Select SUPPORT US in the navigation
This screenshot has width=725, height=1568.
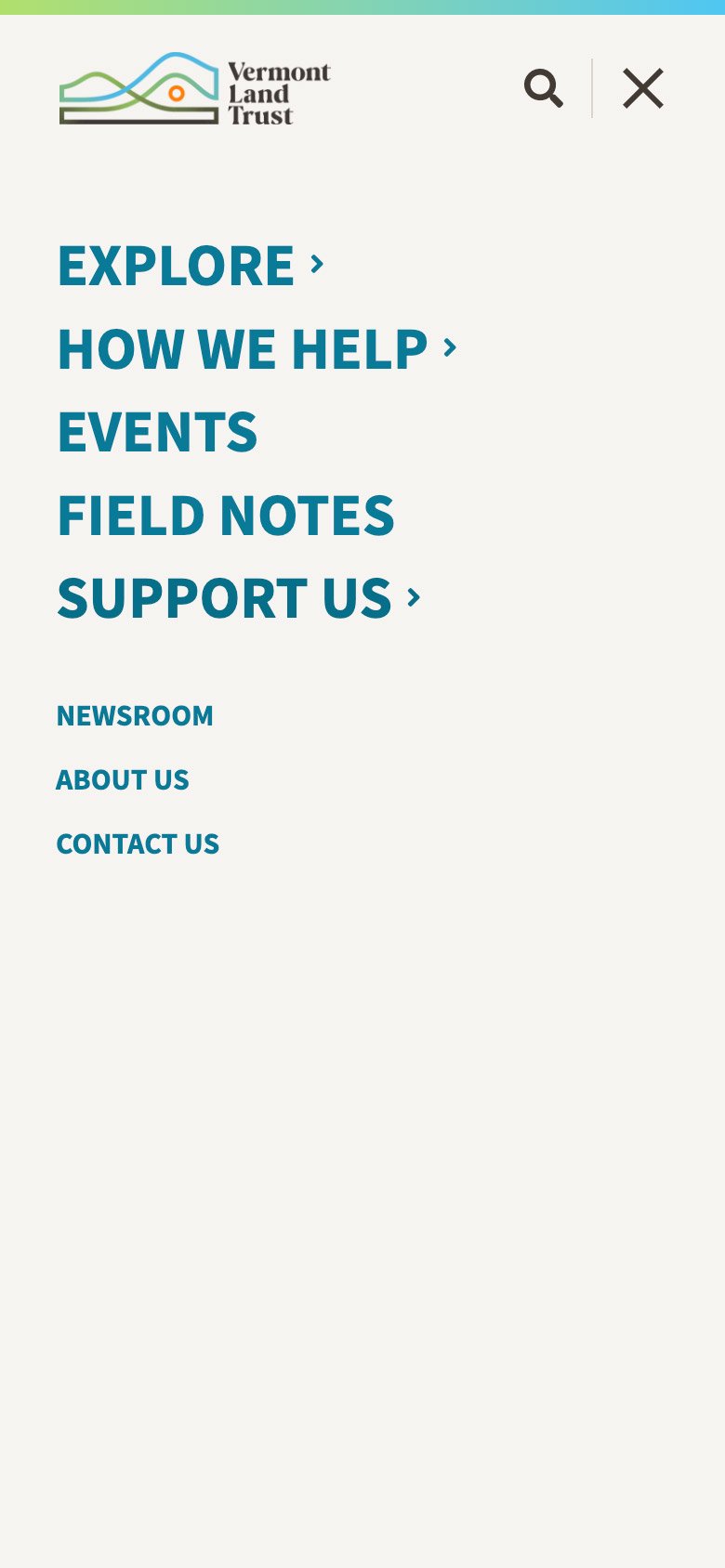(223, 598)
